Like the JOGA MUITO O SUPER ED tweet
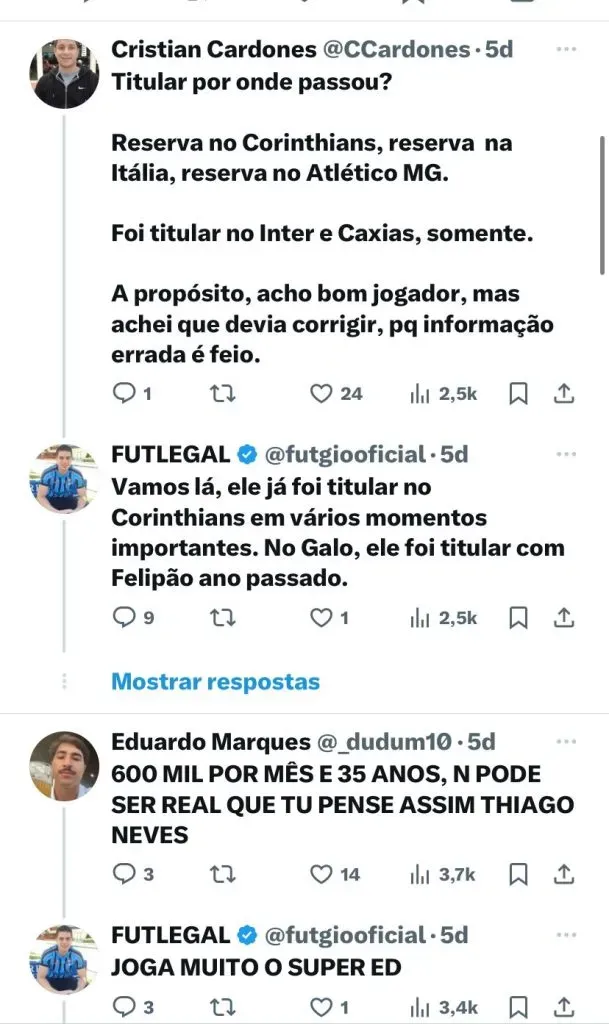This screenshot has height=1024, width=609. click(x=321, y=1005)
